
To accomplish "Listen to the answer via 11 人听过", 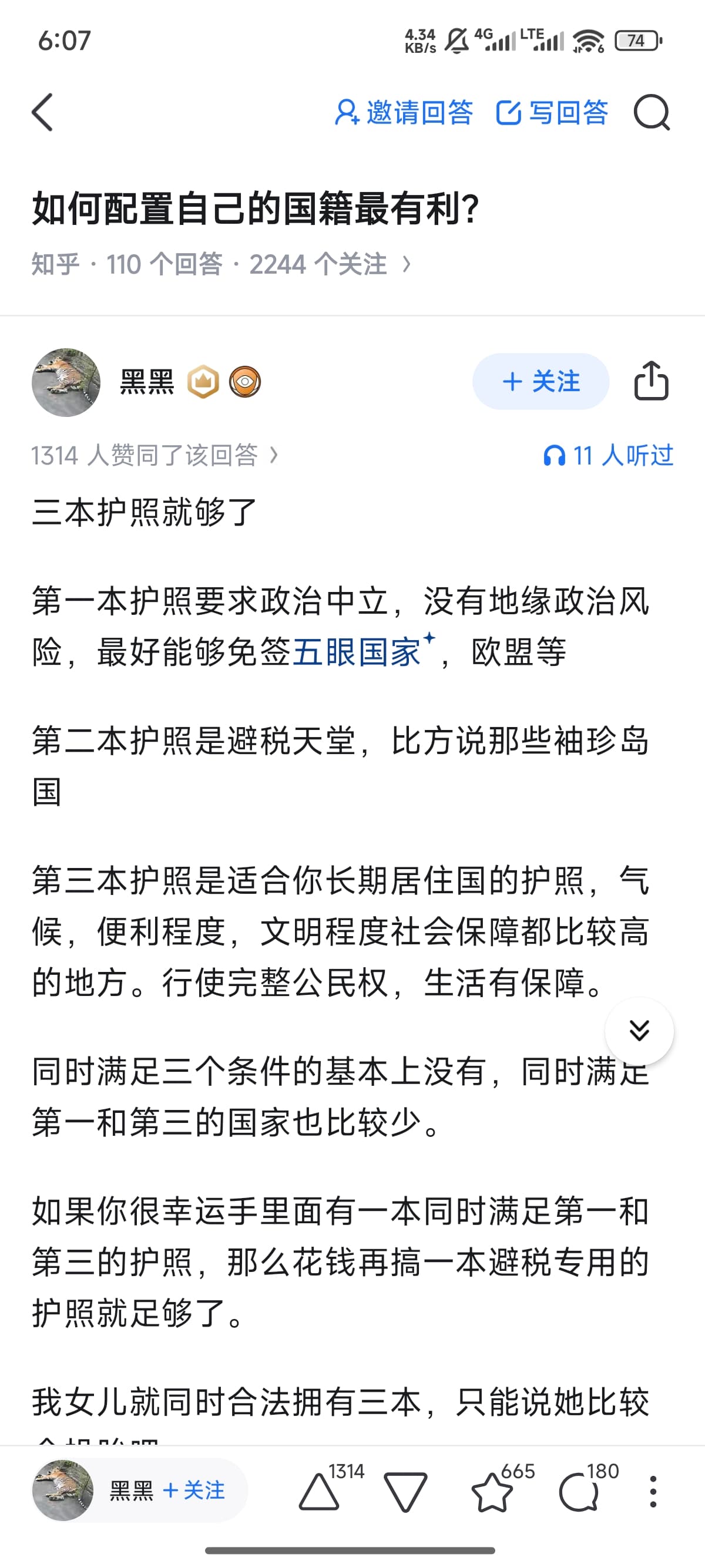I will pos(608,455).
